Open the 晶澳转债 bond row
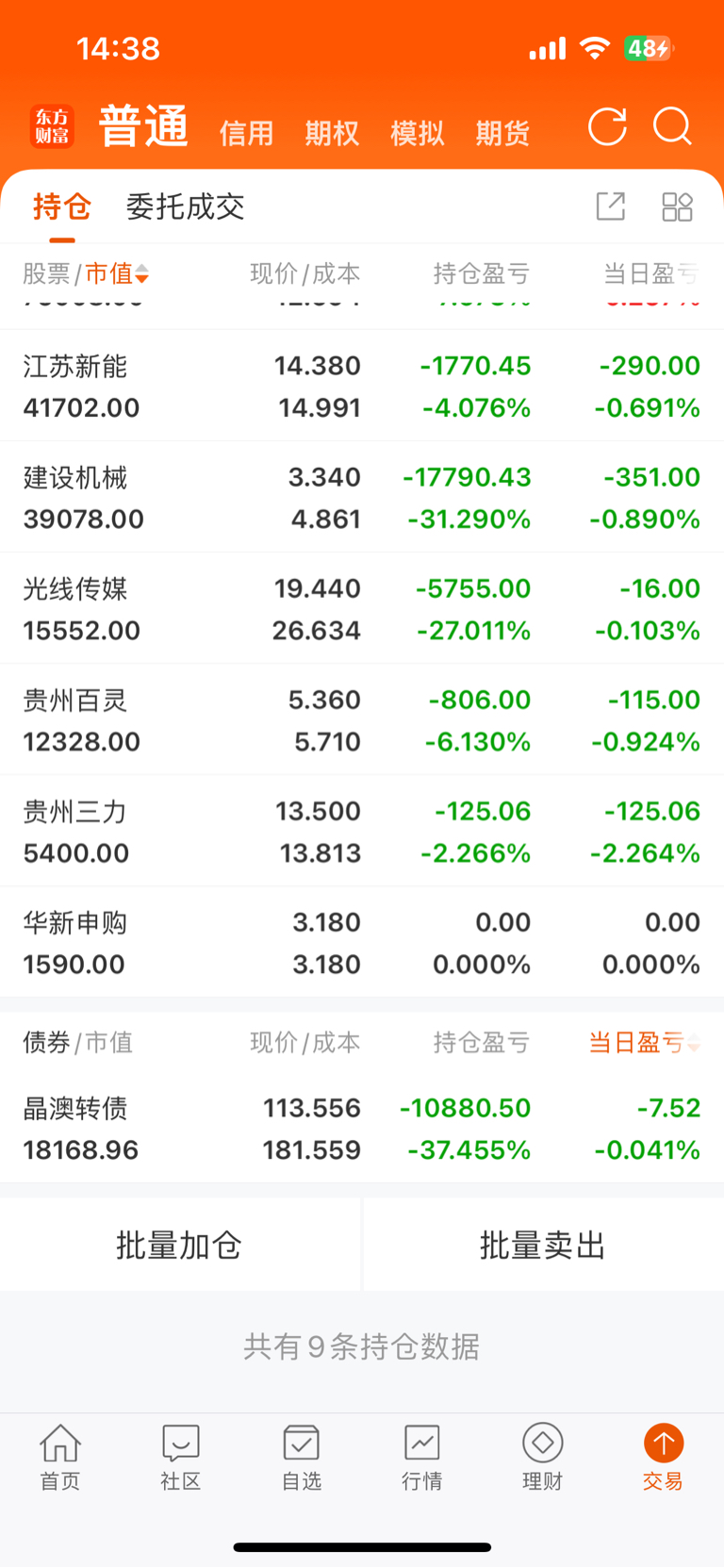The image size is (724, 1568). pyautogui.click(x=362, y=1129)
